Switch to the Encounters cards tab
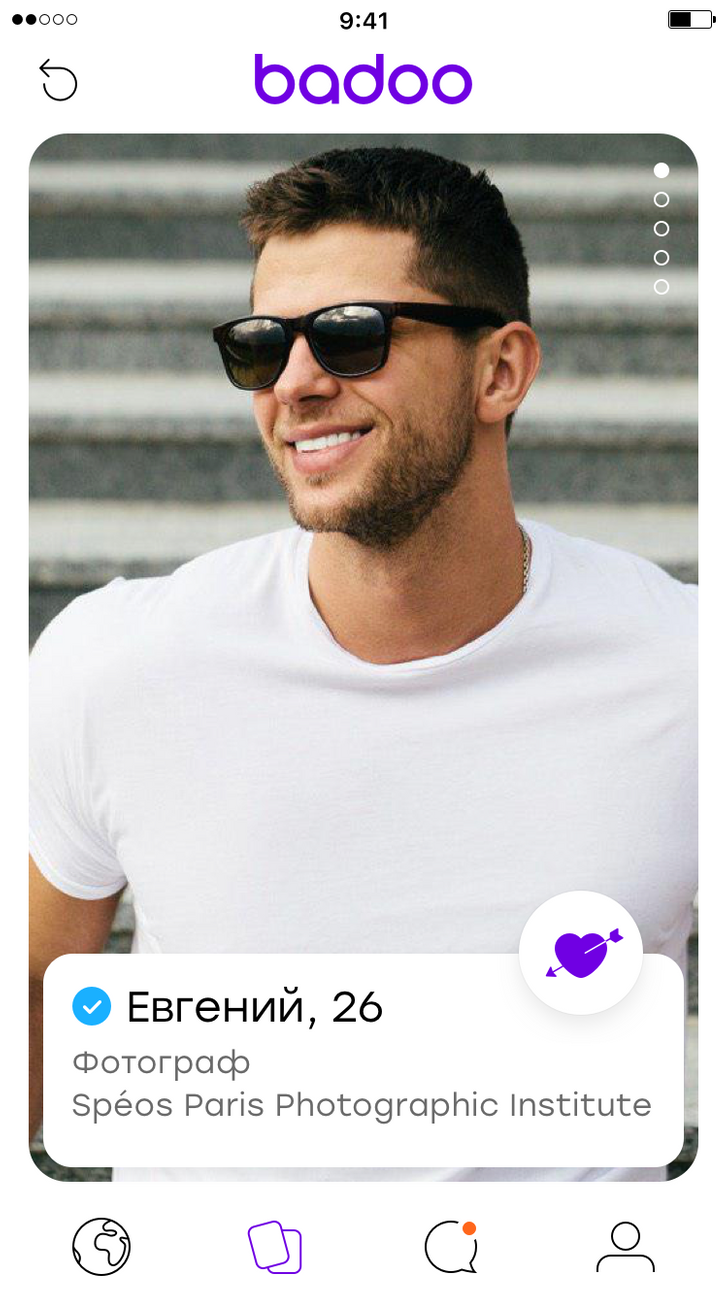Screen dimensions: 728x1295 (275, 1246)
